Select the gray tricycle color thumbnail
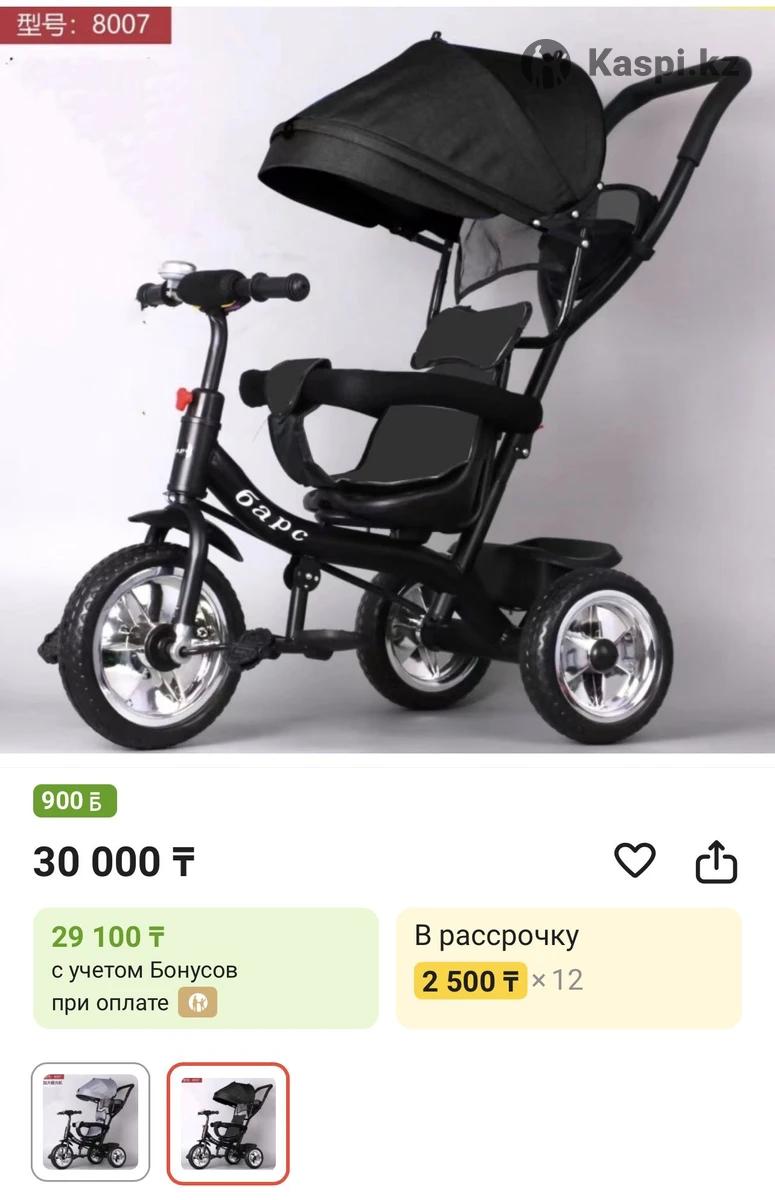 pos(91,1121)
